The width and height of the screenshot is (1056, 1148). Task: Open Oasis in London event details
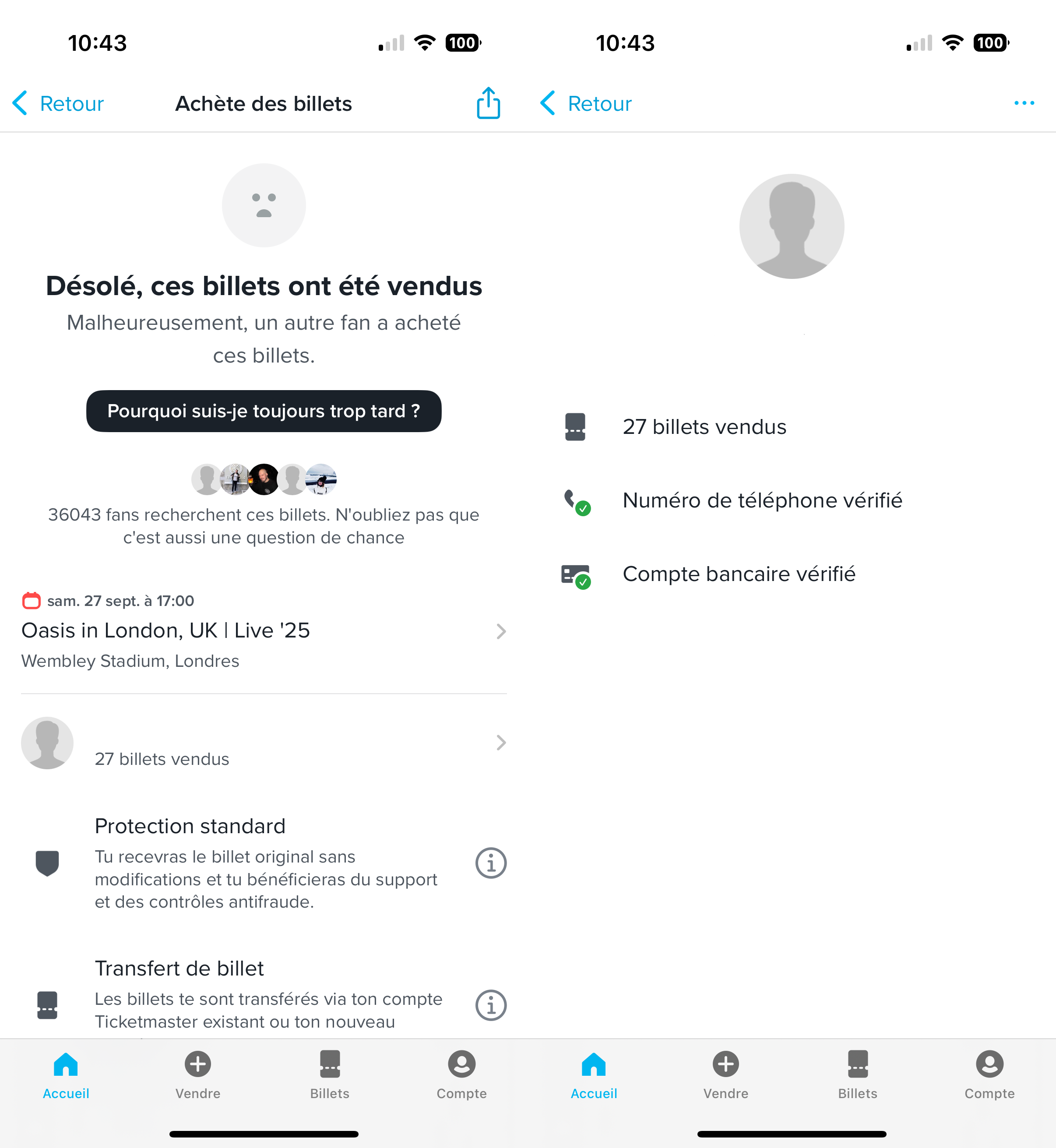tap(264, 631)
